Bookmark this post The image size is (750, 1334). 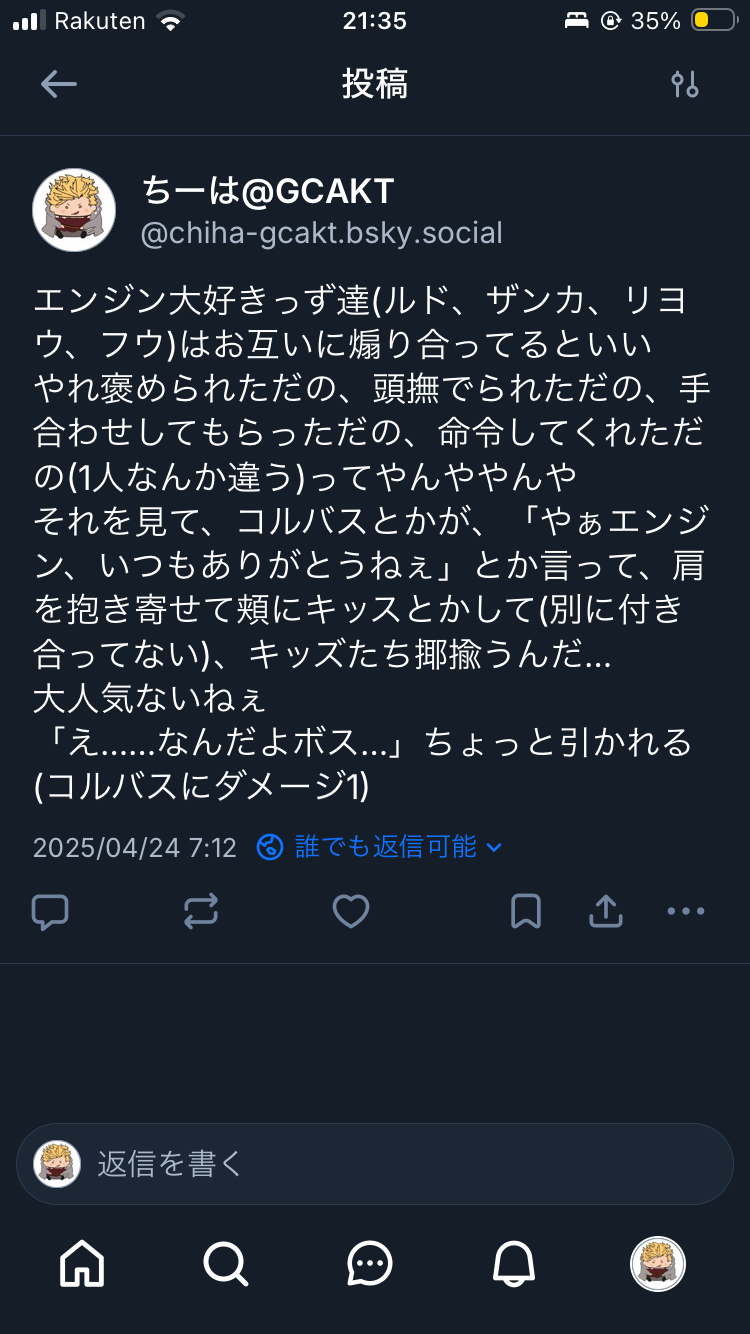click(x=526, y=911)
